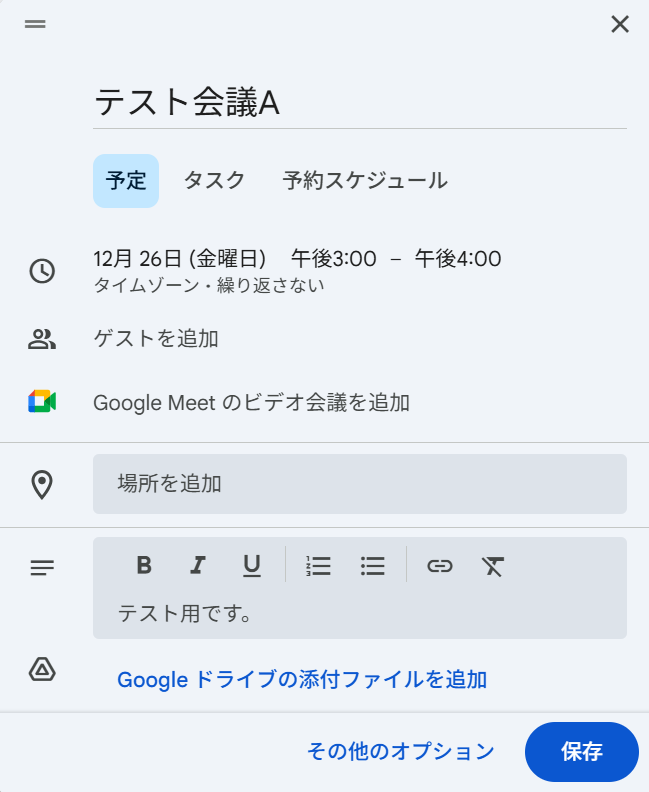The image size is (649, 792).
Task: Save the event with 保存
Action: click(x=581, y=752)
